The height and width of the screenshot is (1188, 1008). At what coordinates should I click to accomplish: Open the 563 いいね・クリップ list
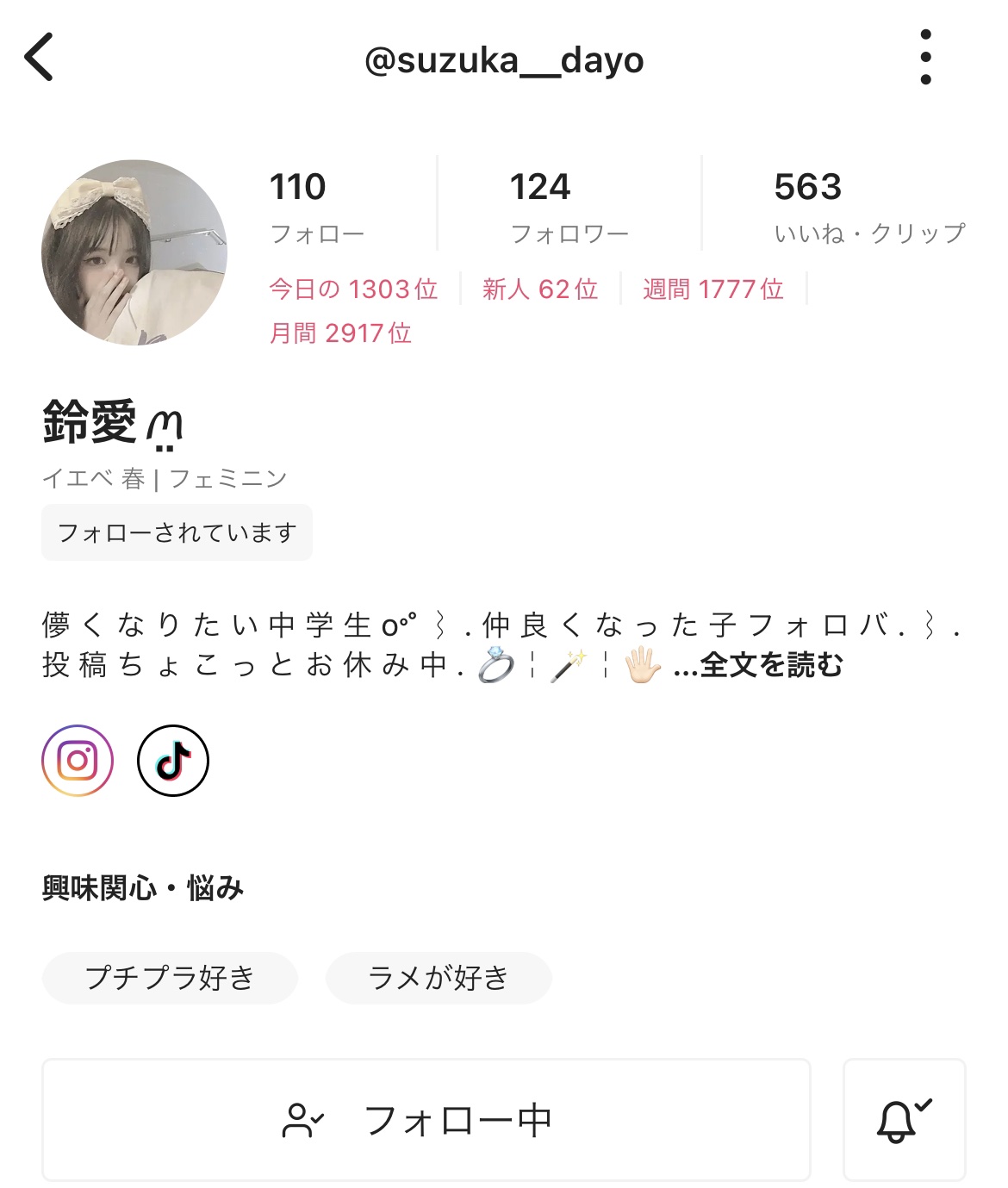868,207
